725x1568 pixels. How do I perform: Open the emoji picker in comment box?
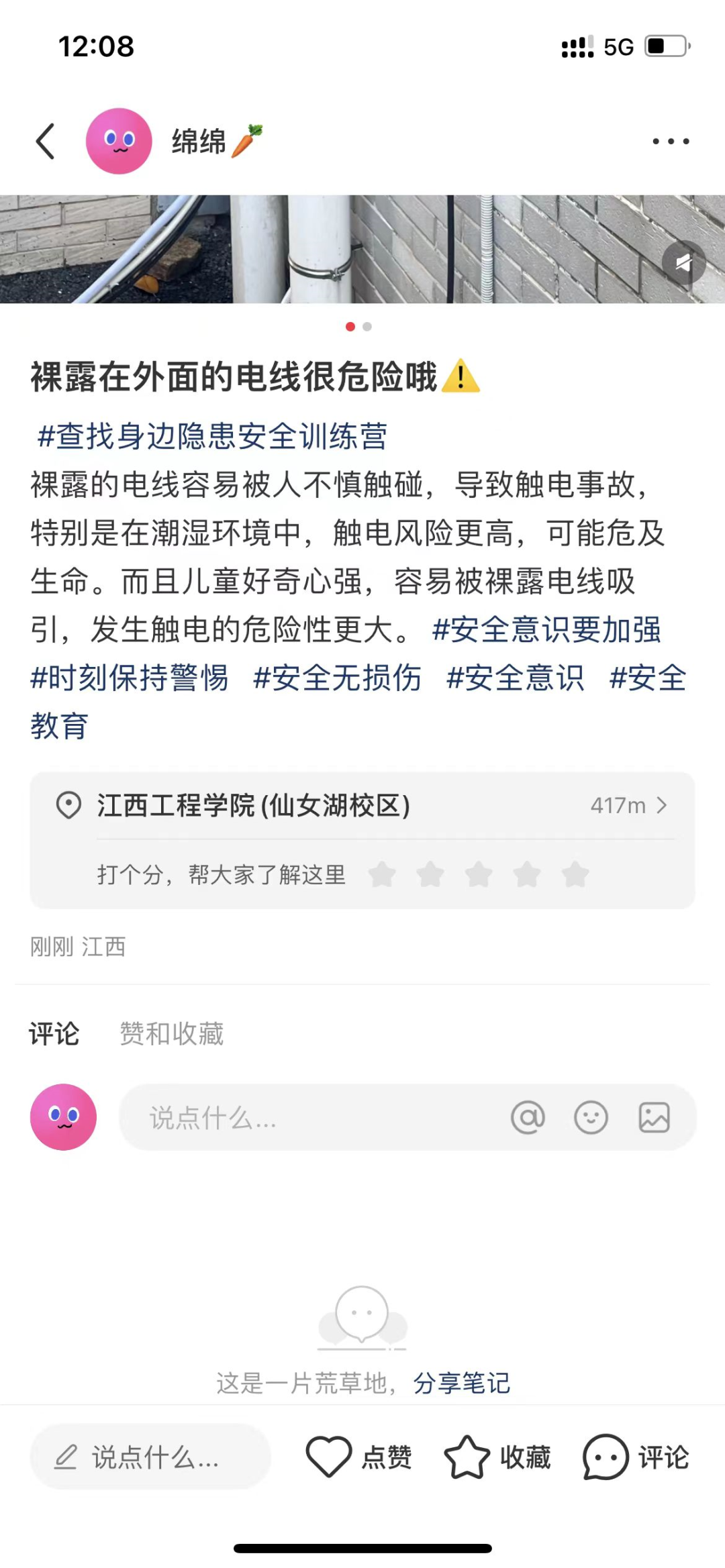click(x=591, y=1118)
